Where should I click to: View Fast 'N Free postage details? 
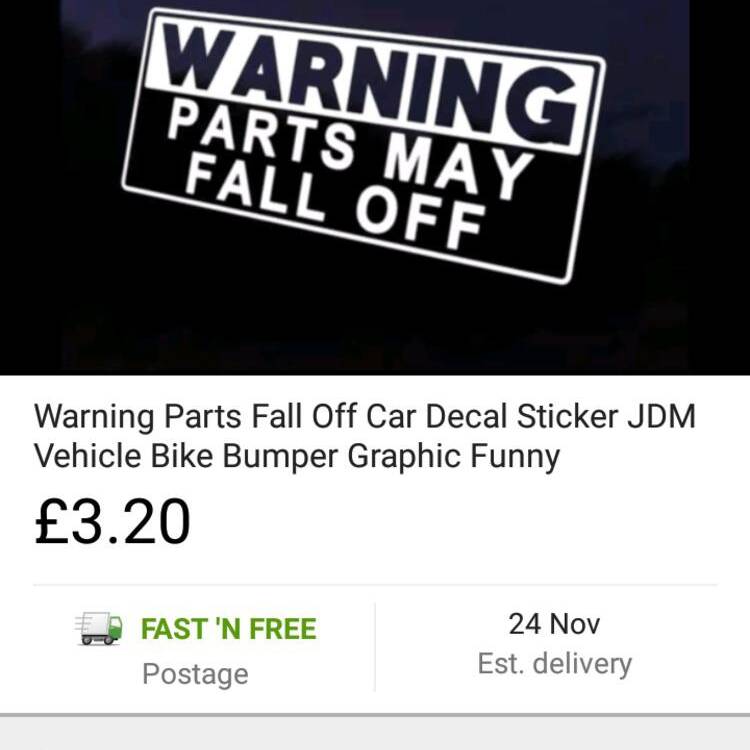[197, 647]
